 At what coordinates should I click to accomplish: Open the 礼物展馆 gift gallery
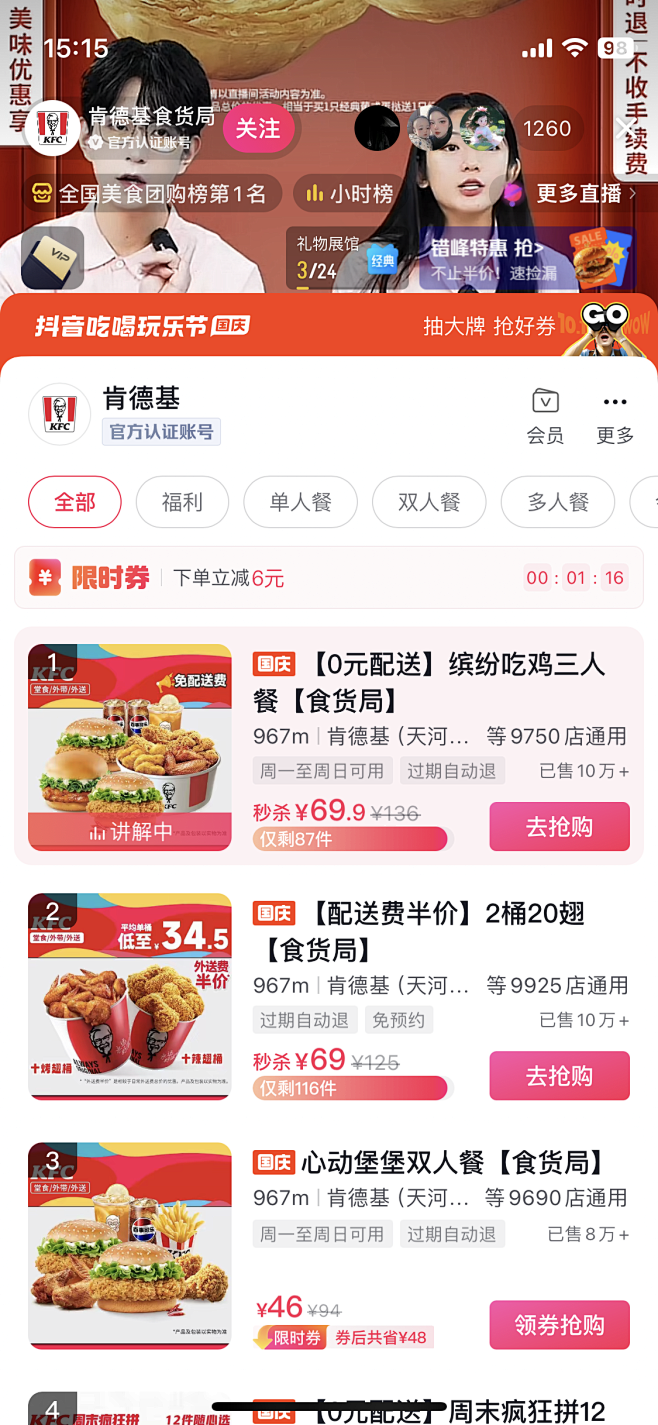tap(328, 258)
